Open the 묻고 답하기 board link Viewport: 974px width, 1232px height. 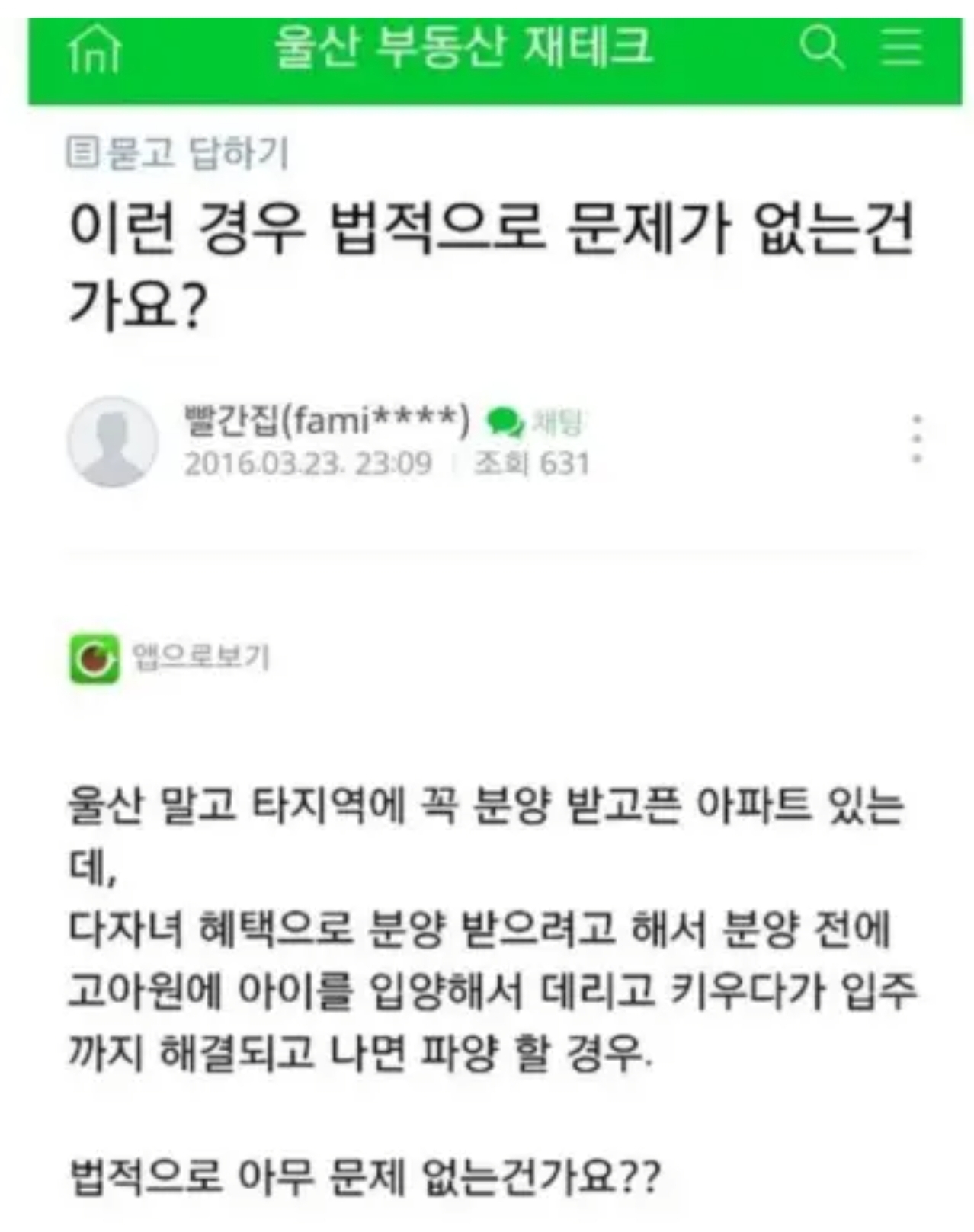(x=178, y=152)
